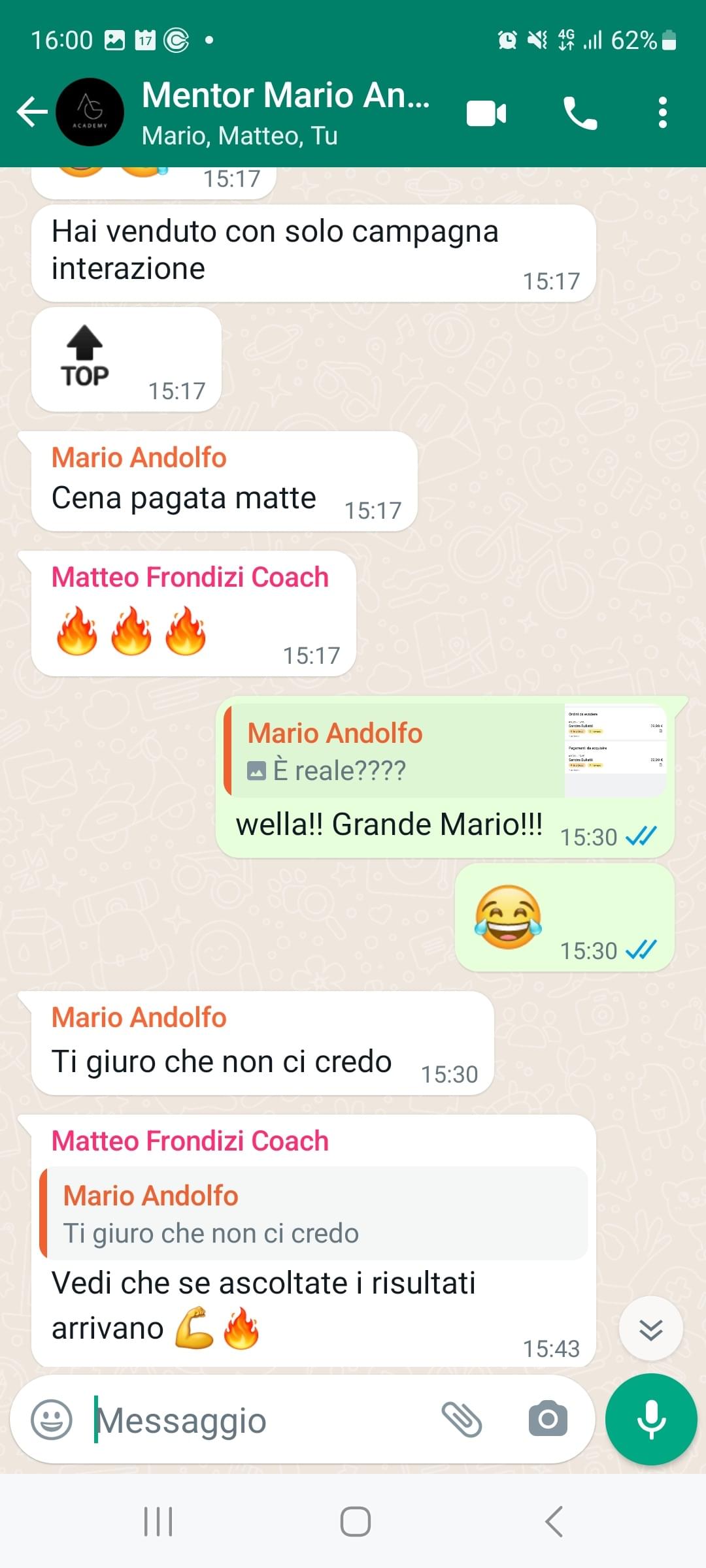Focus the Messaggio text field
The image size is (706, 1568).
point(261,1420)
